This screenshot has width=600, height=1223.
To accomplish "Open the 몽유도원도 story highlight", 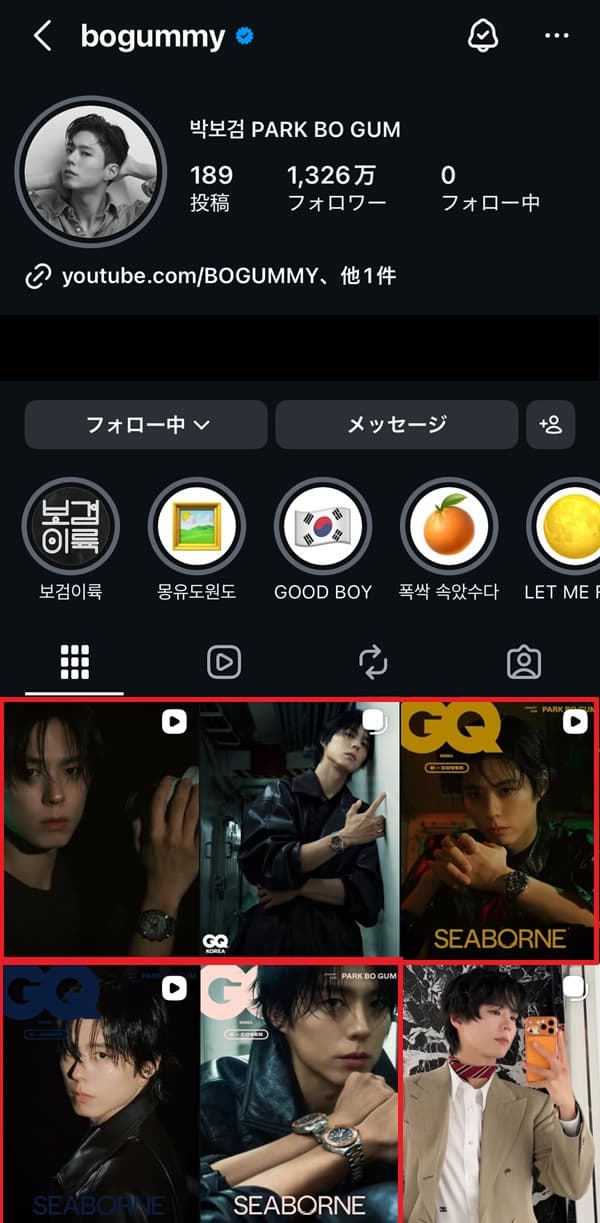I will click(197, 526).
